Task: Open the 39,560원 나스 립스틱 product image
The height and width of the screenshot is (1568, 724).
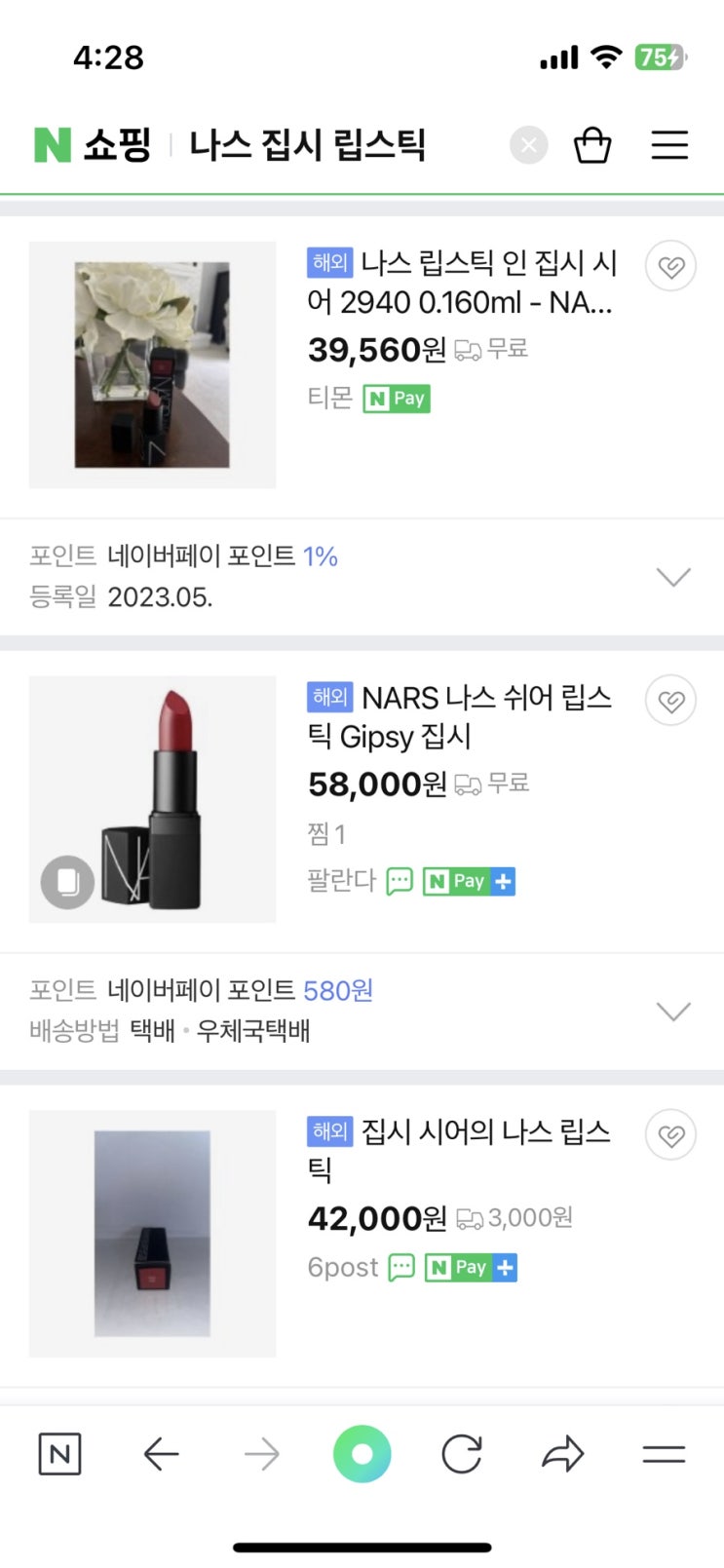Action: point(152,364)
